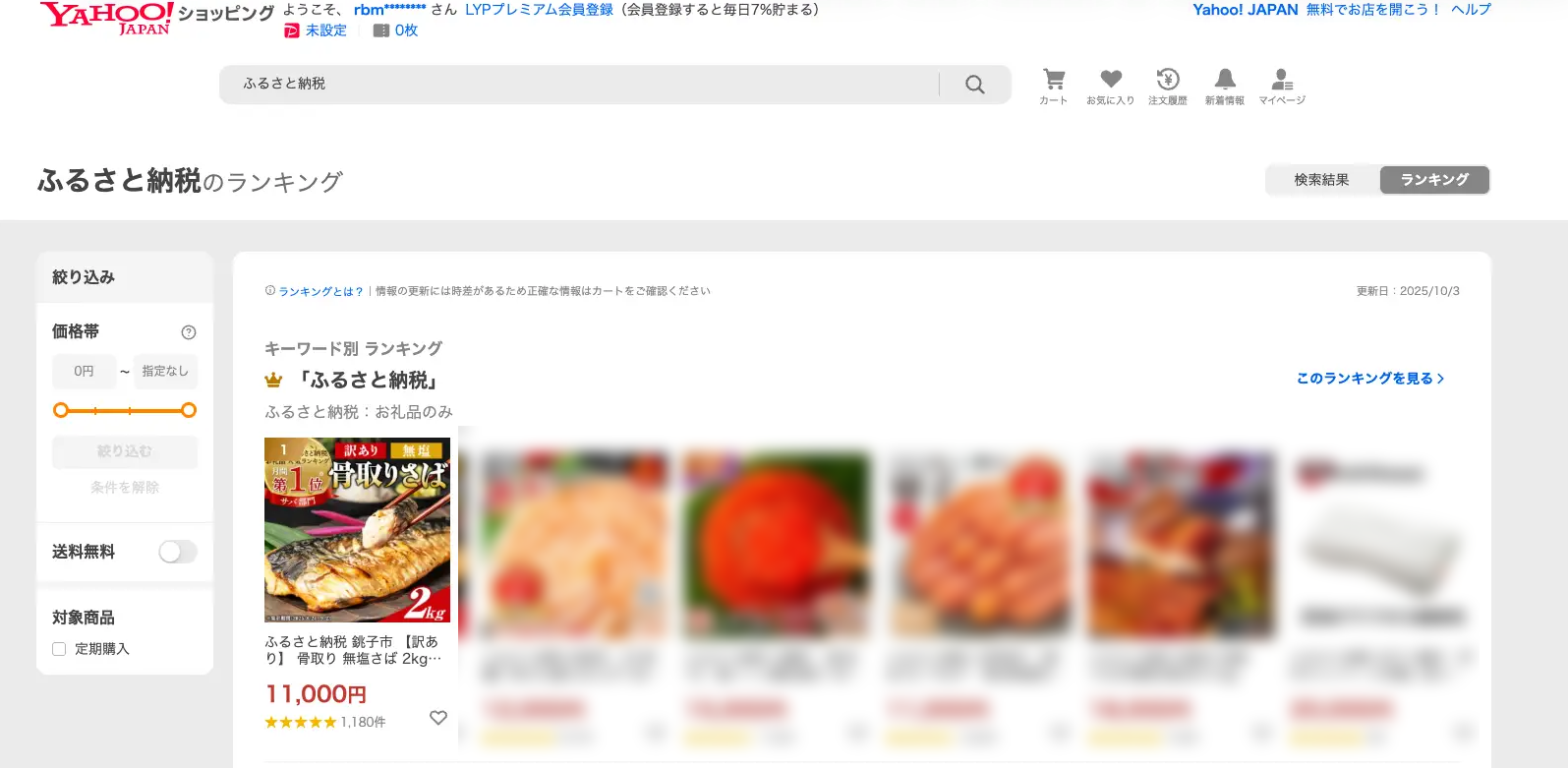The image size is (1568, 768).
Task: Tap the search magnifier icon
Action: pyautogui.click(x=974, y=85)
